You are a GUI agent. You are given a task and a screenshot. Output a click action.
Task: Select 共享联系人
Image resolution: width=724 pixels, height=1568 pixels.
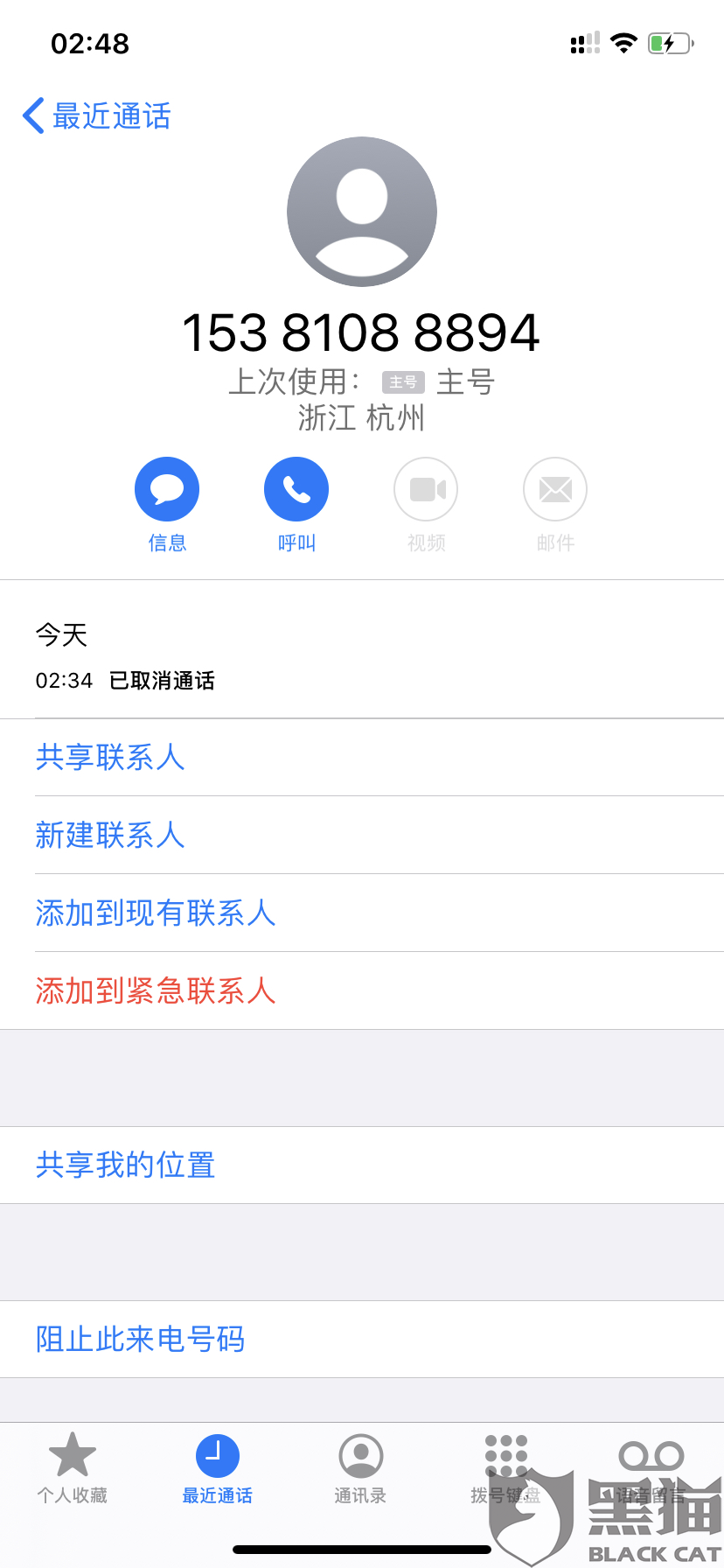(x=110, y=757)
